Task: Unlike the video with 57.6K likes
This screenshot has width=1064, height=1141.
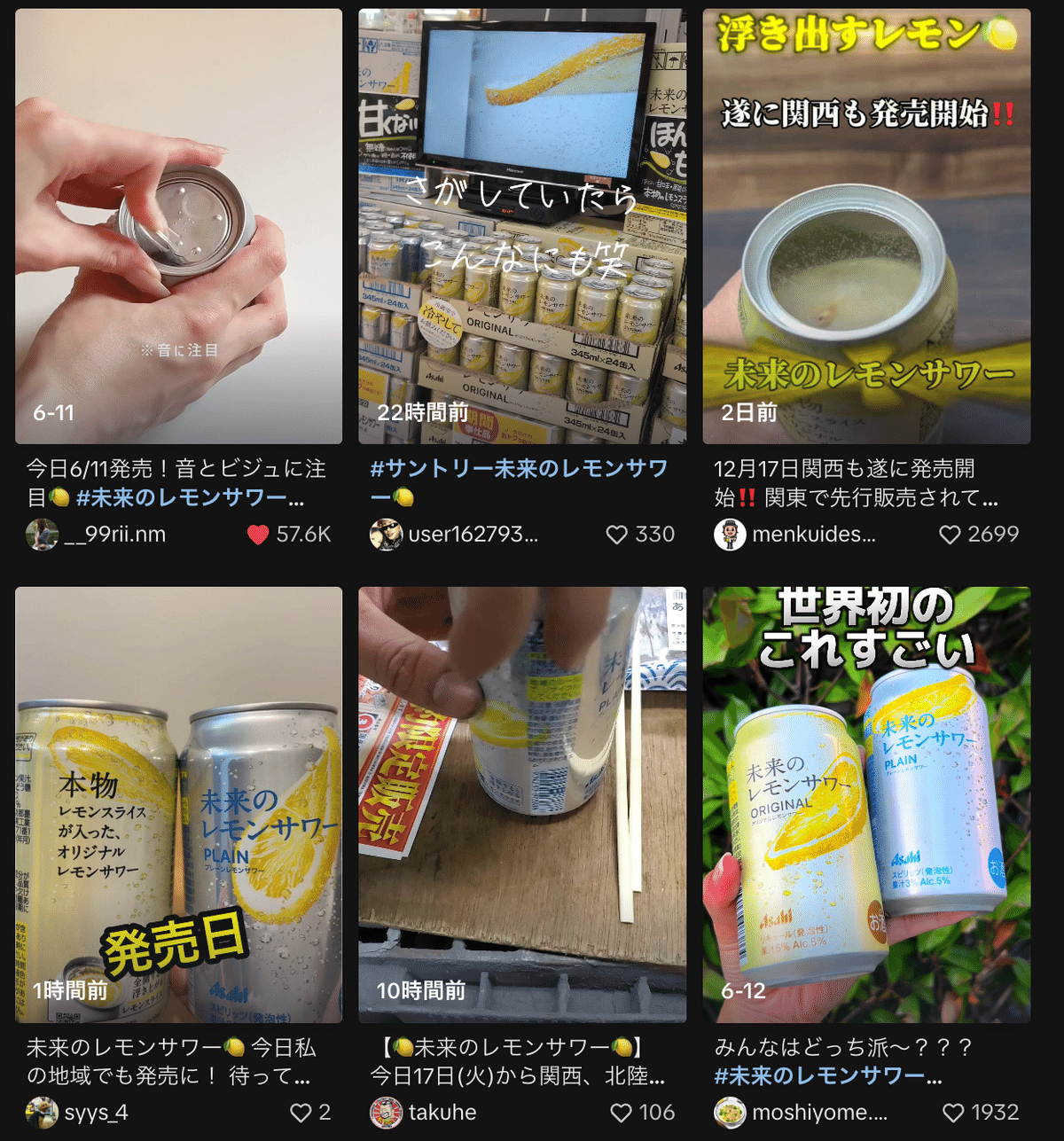Action: point(258,535)
